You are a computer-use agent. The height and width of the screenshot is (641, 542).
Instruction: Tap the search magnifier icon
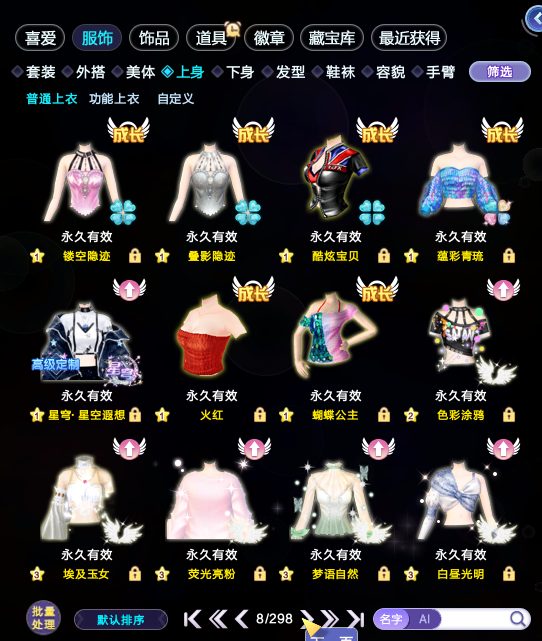518,619
